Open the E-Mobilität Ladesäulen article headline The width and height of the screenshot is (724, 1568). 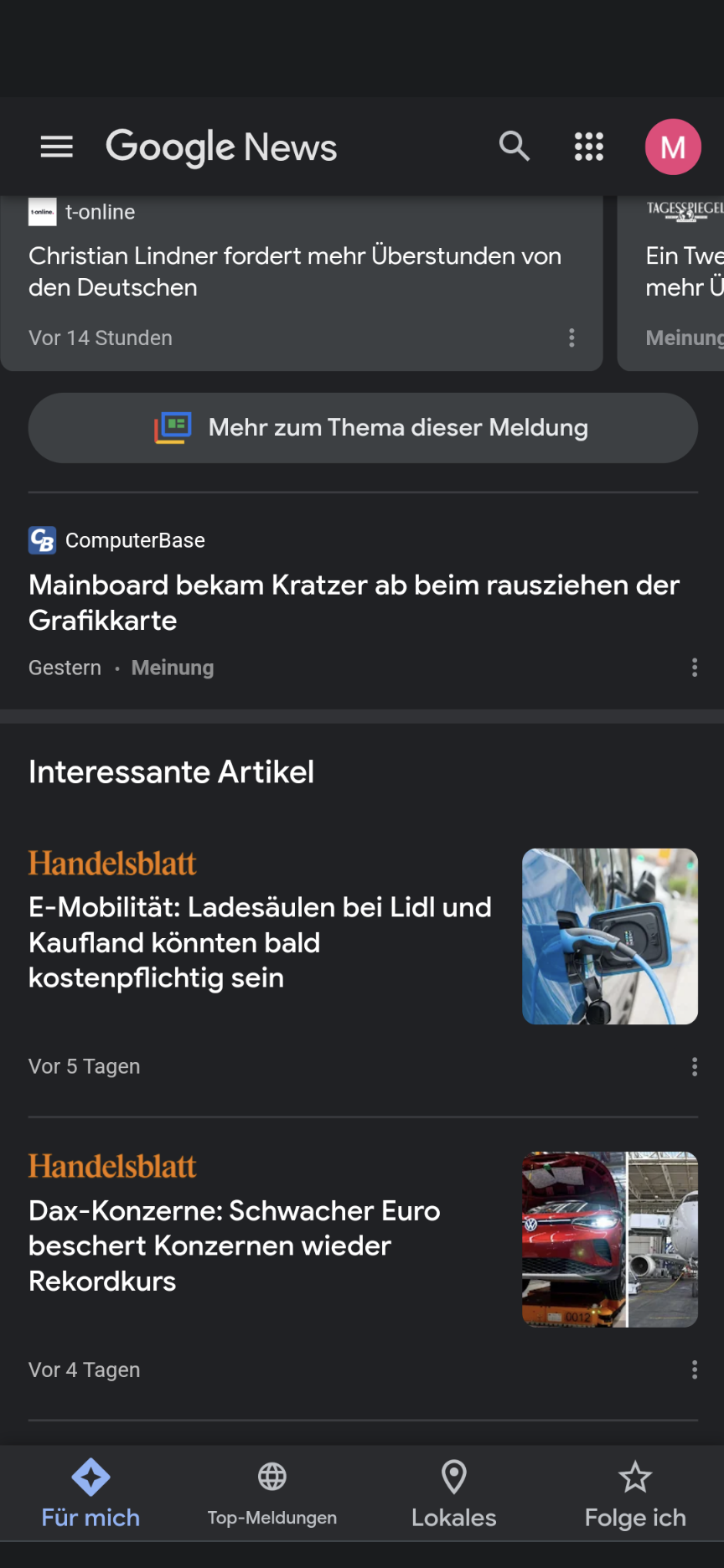(x=260, y=942)
